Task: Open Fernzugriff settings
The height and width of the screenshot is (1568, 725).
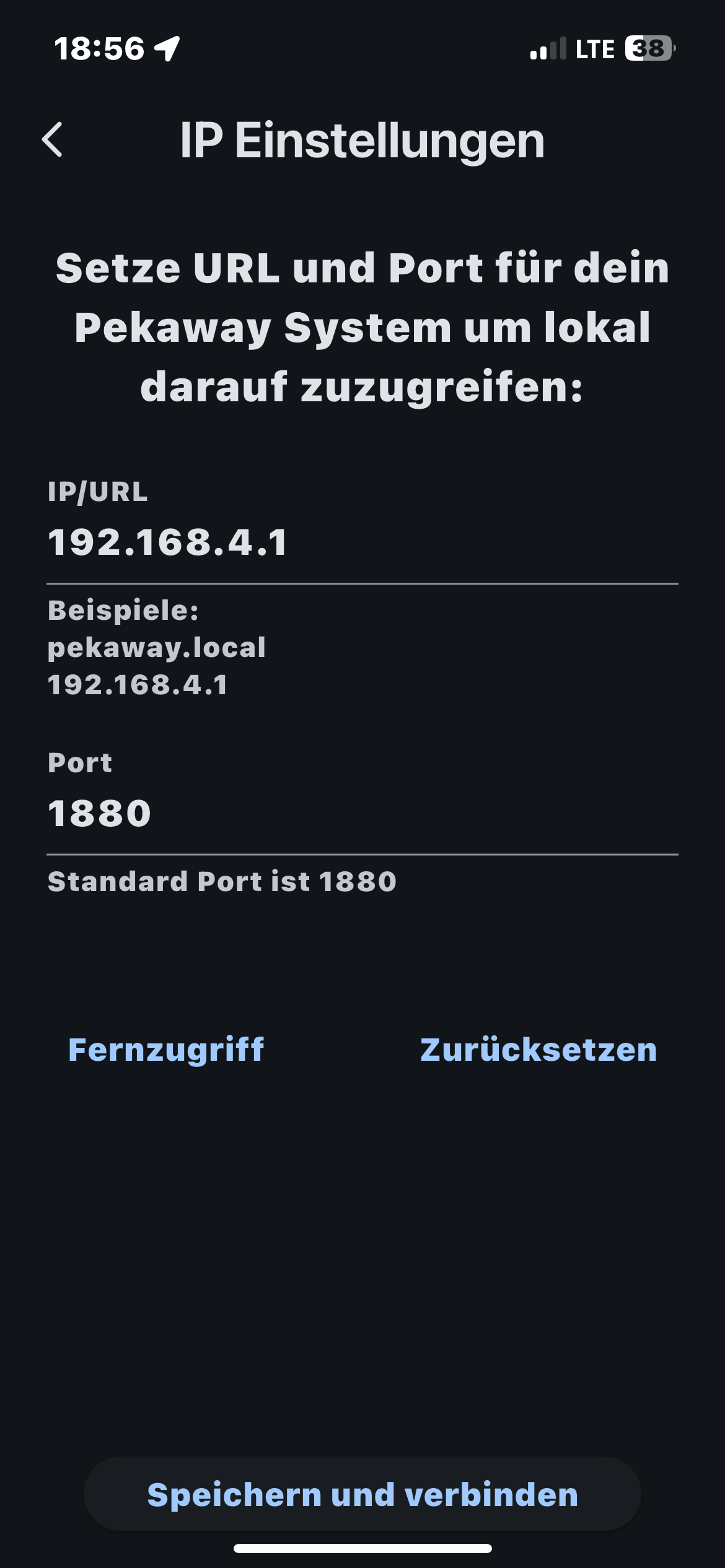Action: 166,1050
